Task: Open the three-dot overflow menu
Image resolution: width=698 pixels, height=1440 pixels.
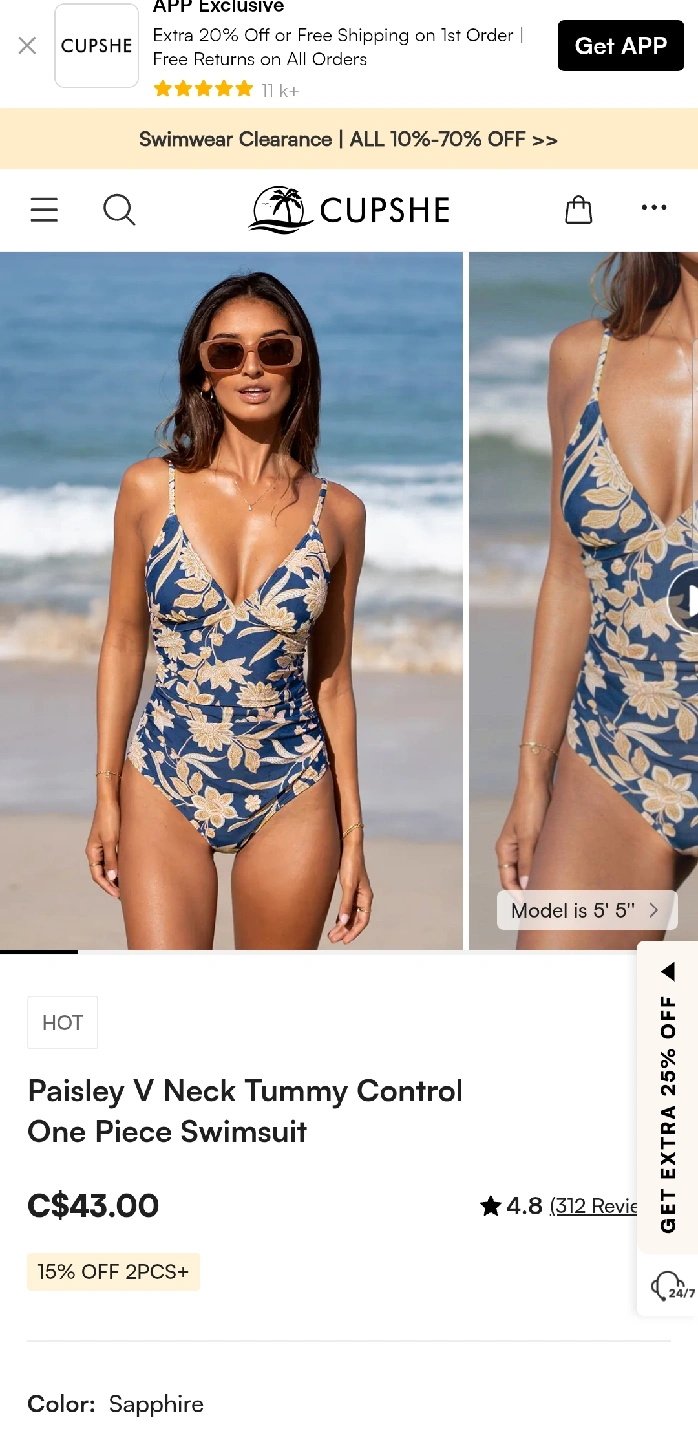Action: (x=653, y=208)
